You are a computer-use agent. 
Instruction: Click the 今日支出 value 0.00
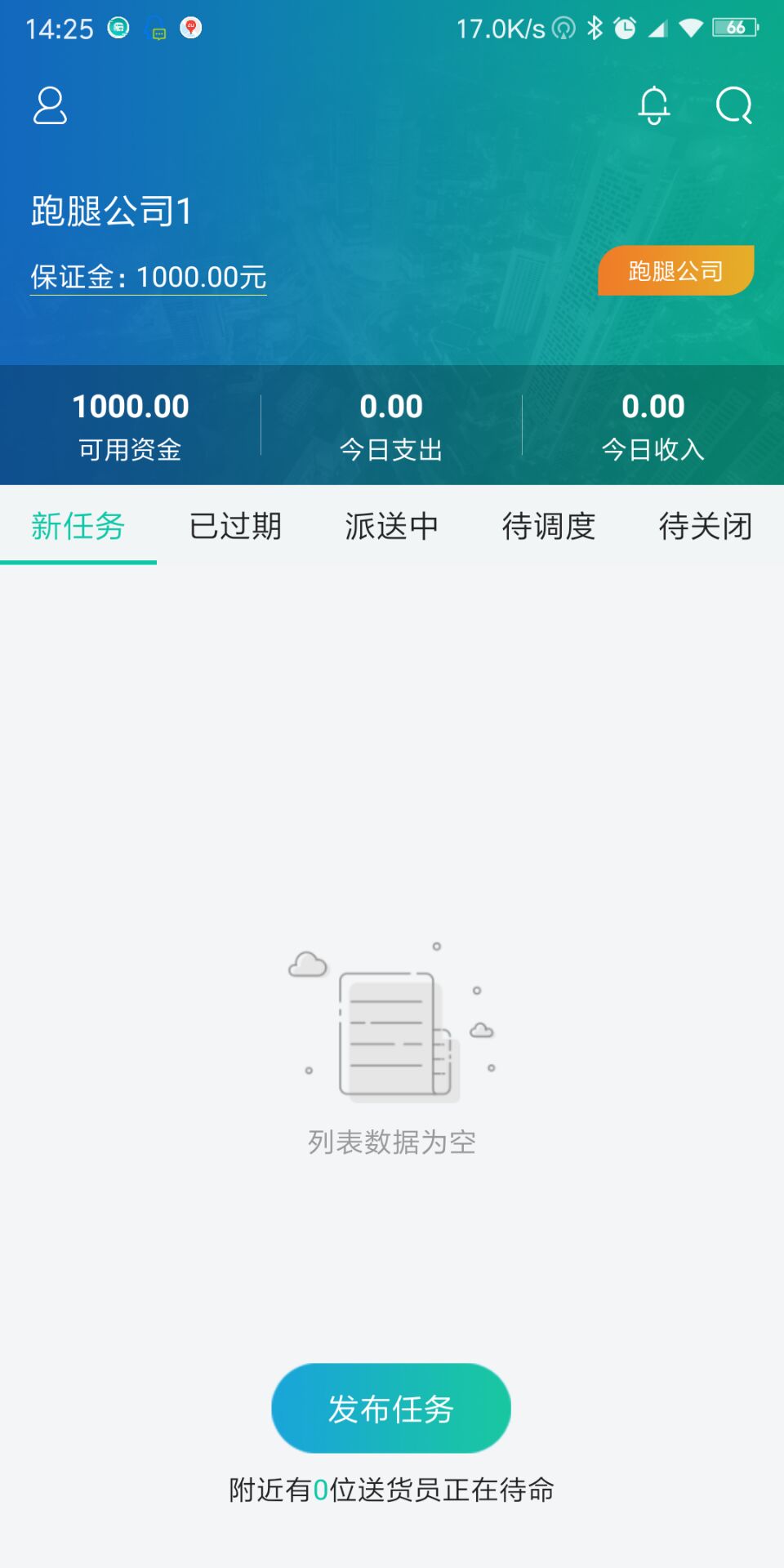pos(391,406)
